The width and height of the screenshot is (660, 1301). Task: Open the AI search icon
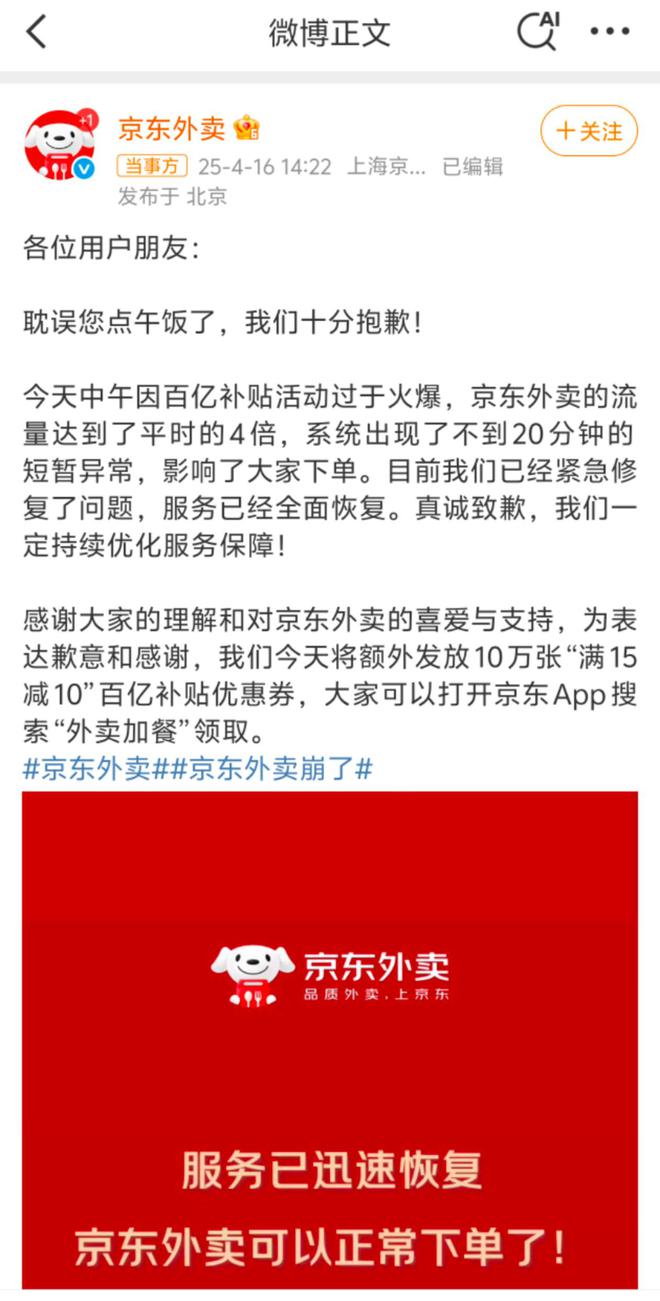coord(537,31)
